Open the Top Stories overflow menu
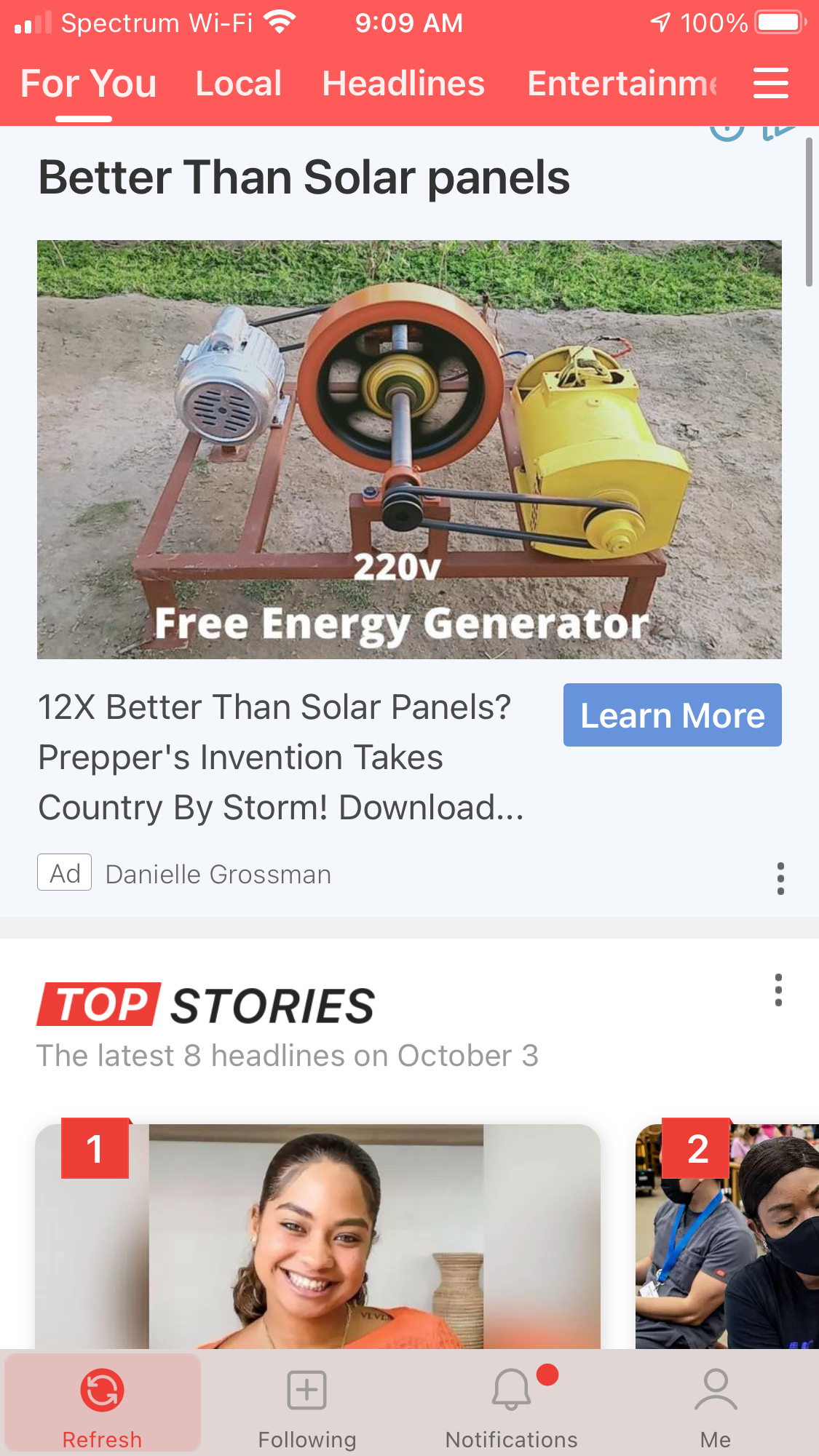Screen dimensions: 819x1456 778,990
